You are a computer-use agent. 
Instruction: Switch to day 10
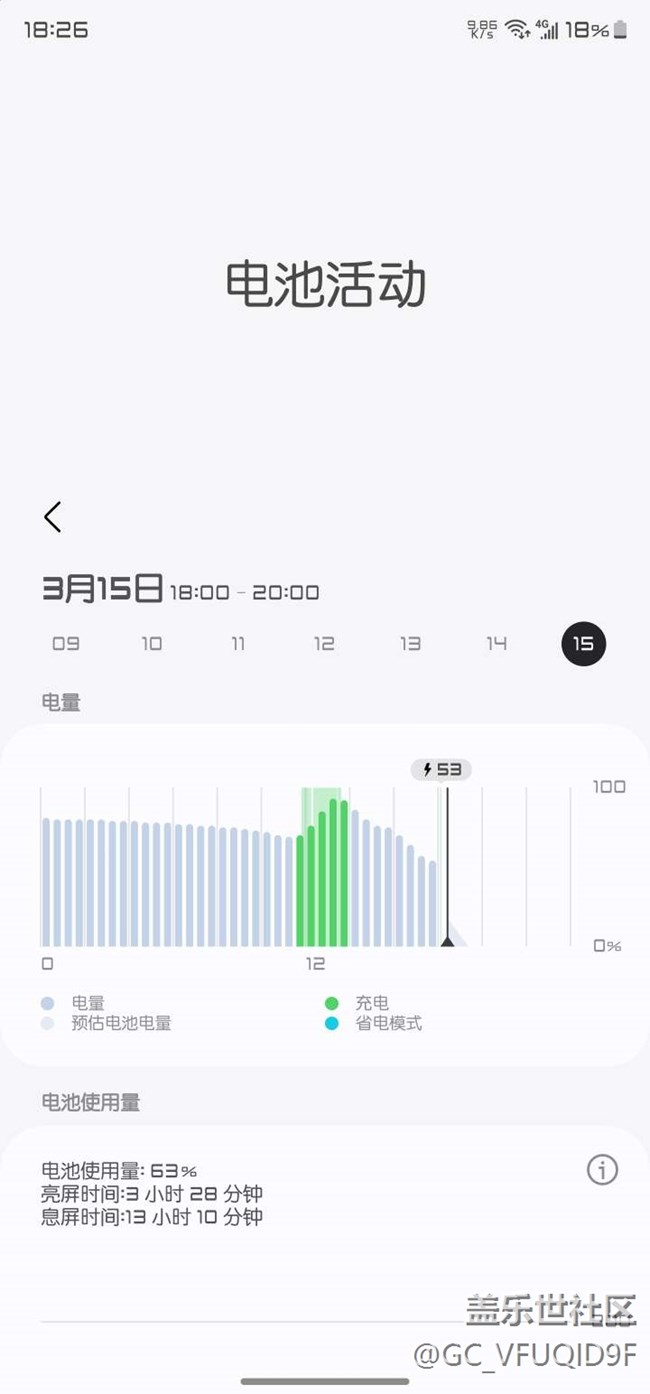pyautogui.click(x=152, y=644)
